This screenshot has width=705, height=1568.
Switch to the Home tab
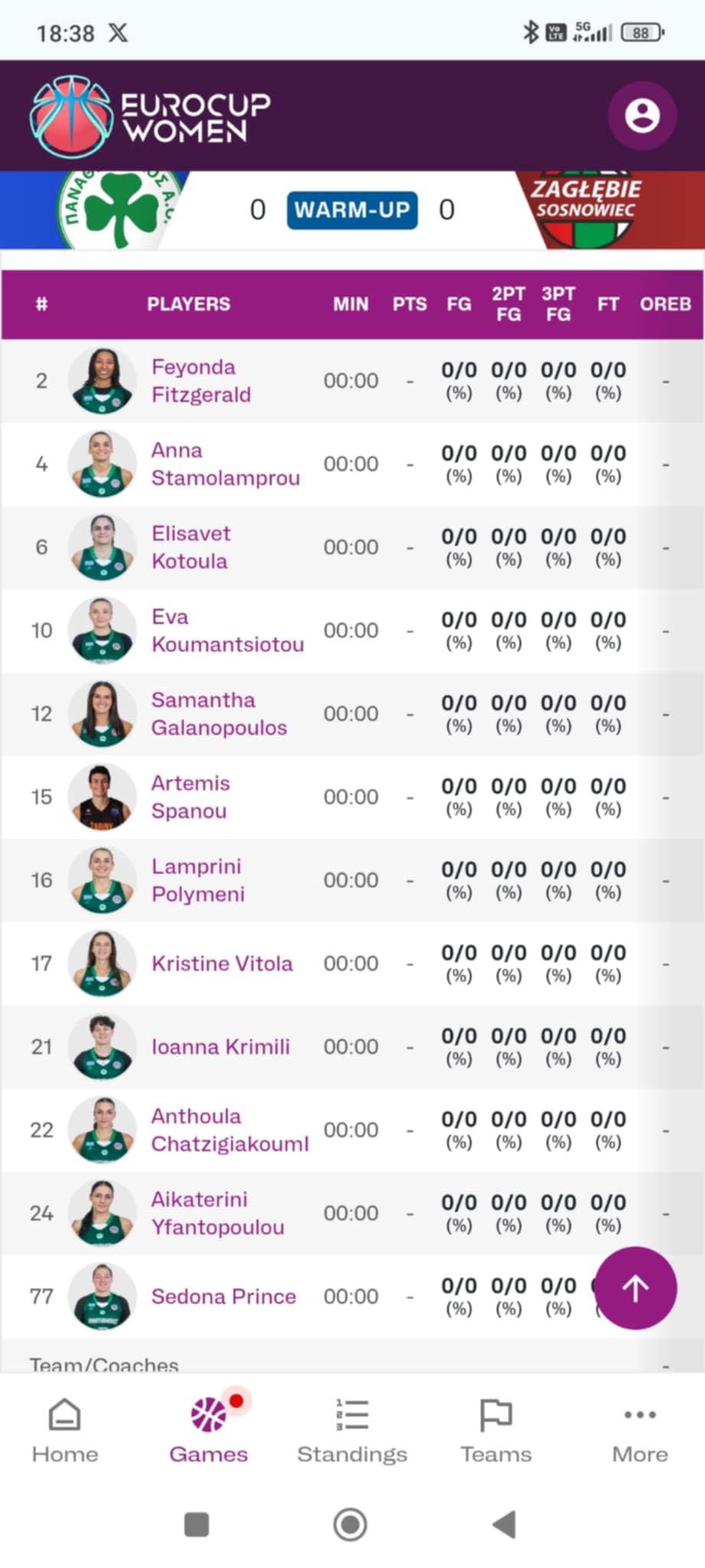[x=65, y=1430]
